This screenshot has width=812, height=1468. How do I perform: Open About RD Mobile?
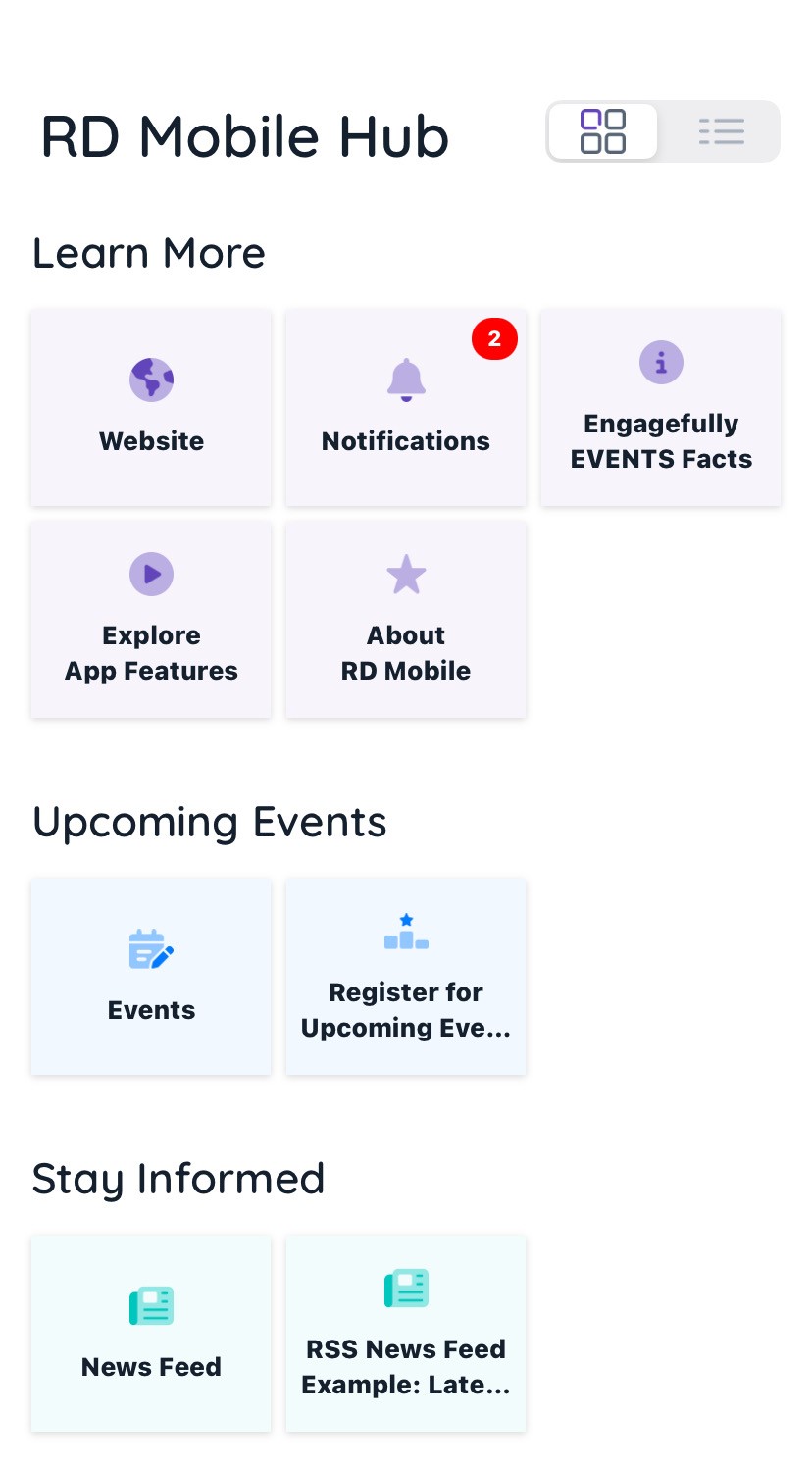(405, 620)
